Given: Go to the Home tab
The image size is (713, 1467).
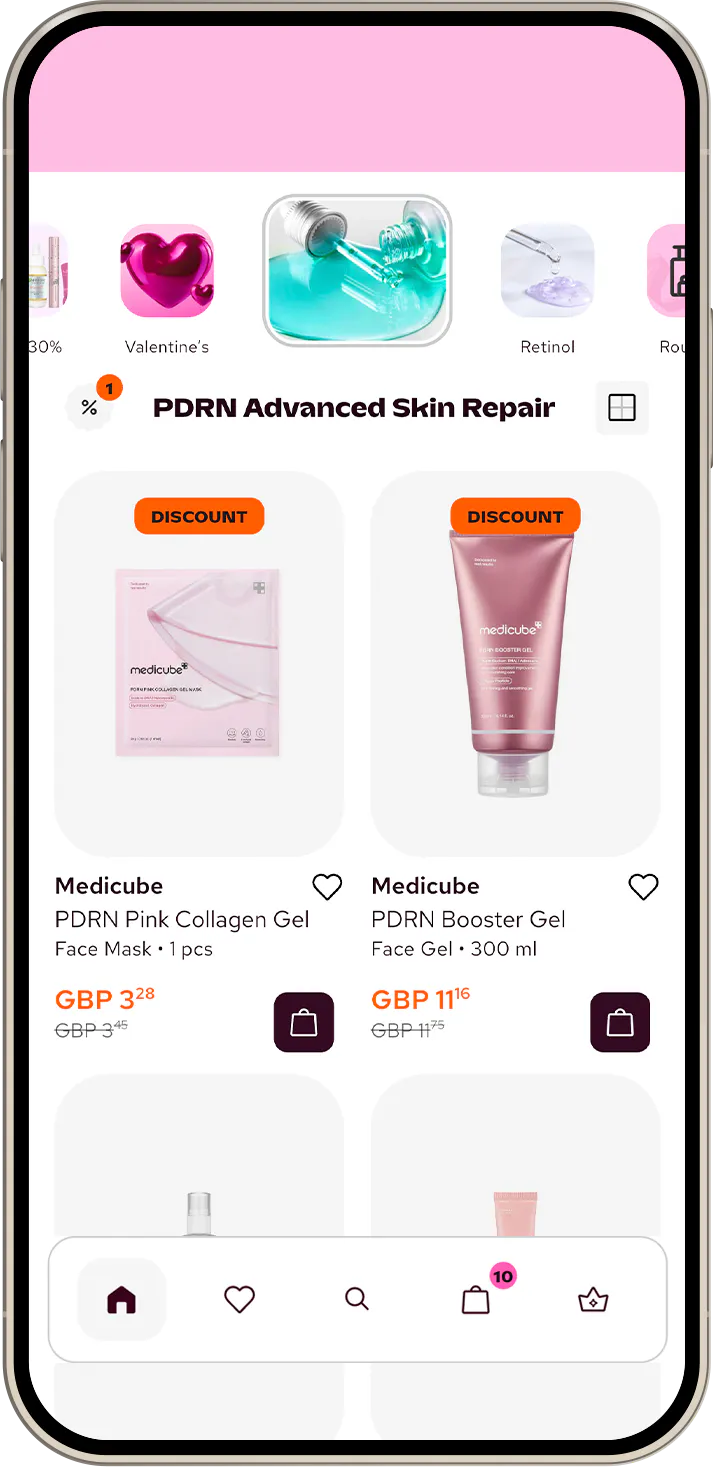Looking at the screenshot, I should click(x=121, y=1300).
